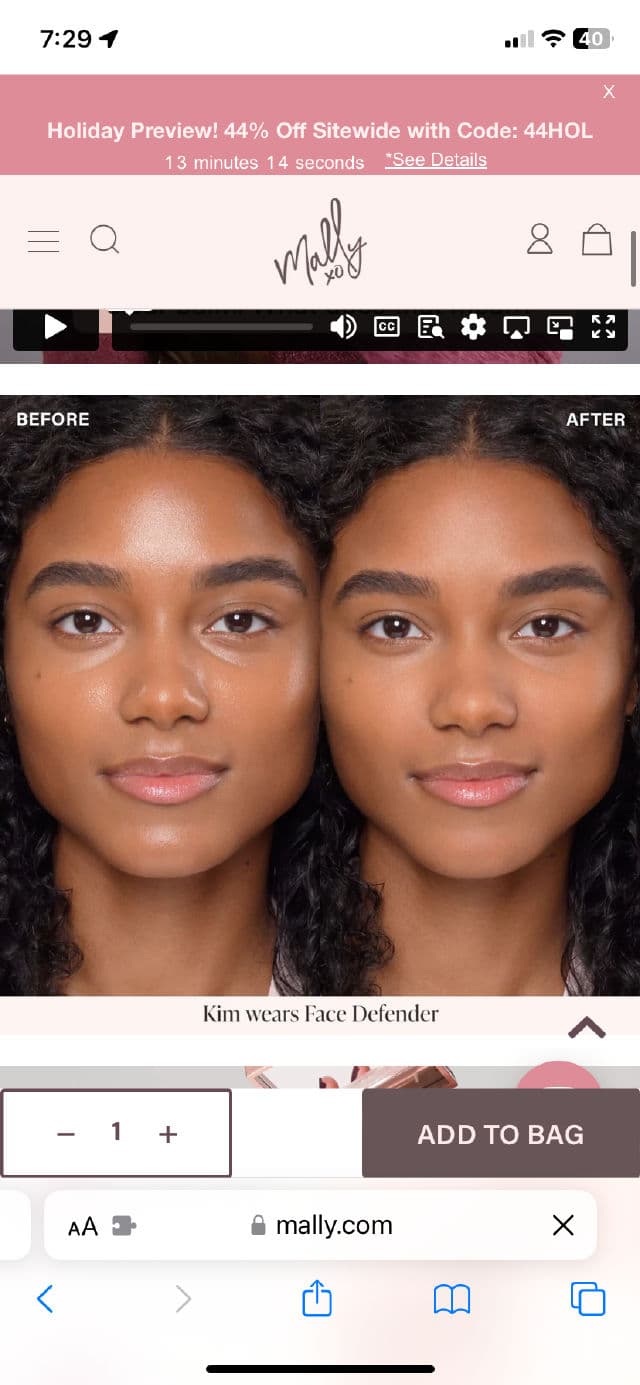Dismiss the Holiday Preview promo banner
This screenshot has height=1385, width=640.
pos(609,92)
